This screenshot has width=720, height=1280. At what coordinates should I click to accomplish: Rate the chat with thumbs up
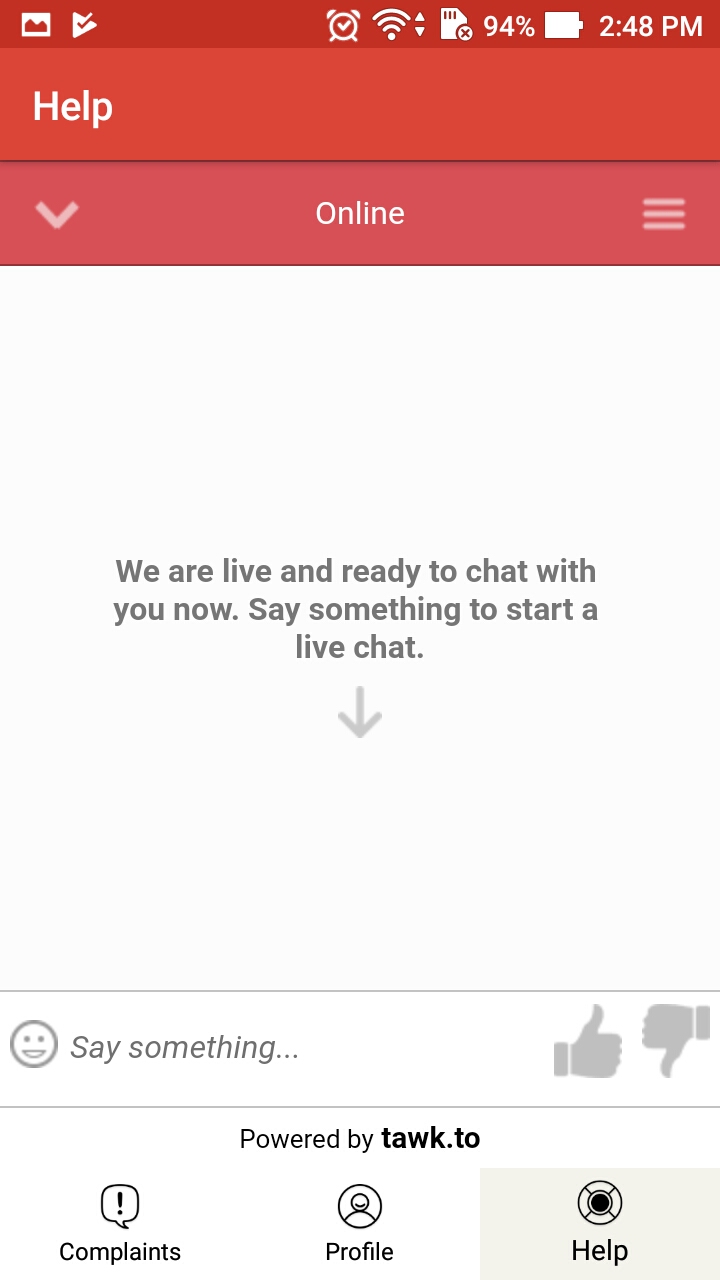coord(588,1041)
